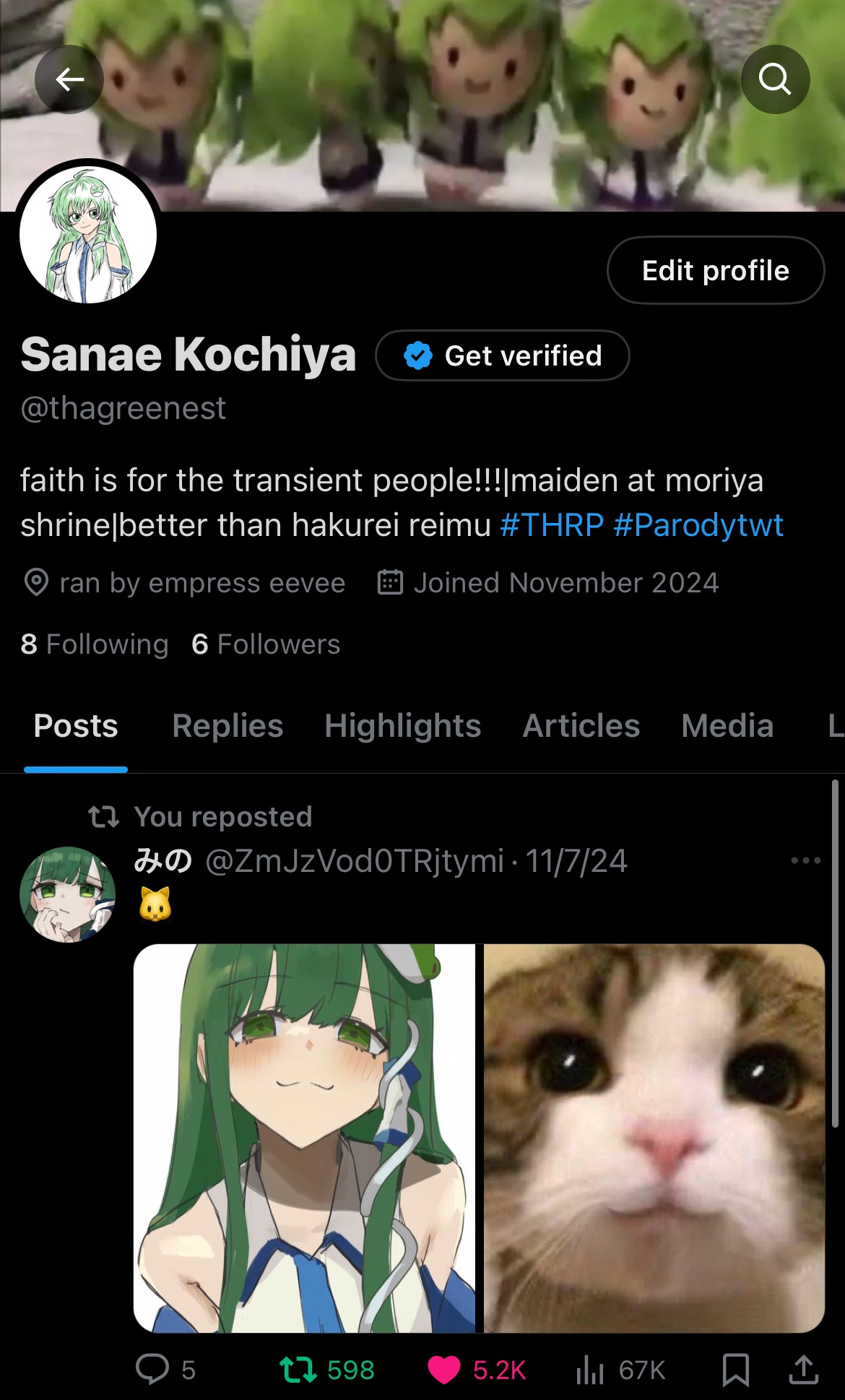
Task: Go back using the arrow icon
Action: click(x=69, y=79)
